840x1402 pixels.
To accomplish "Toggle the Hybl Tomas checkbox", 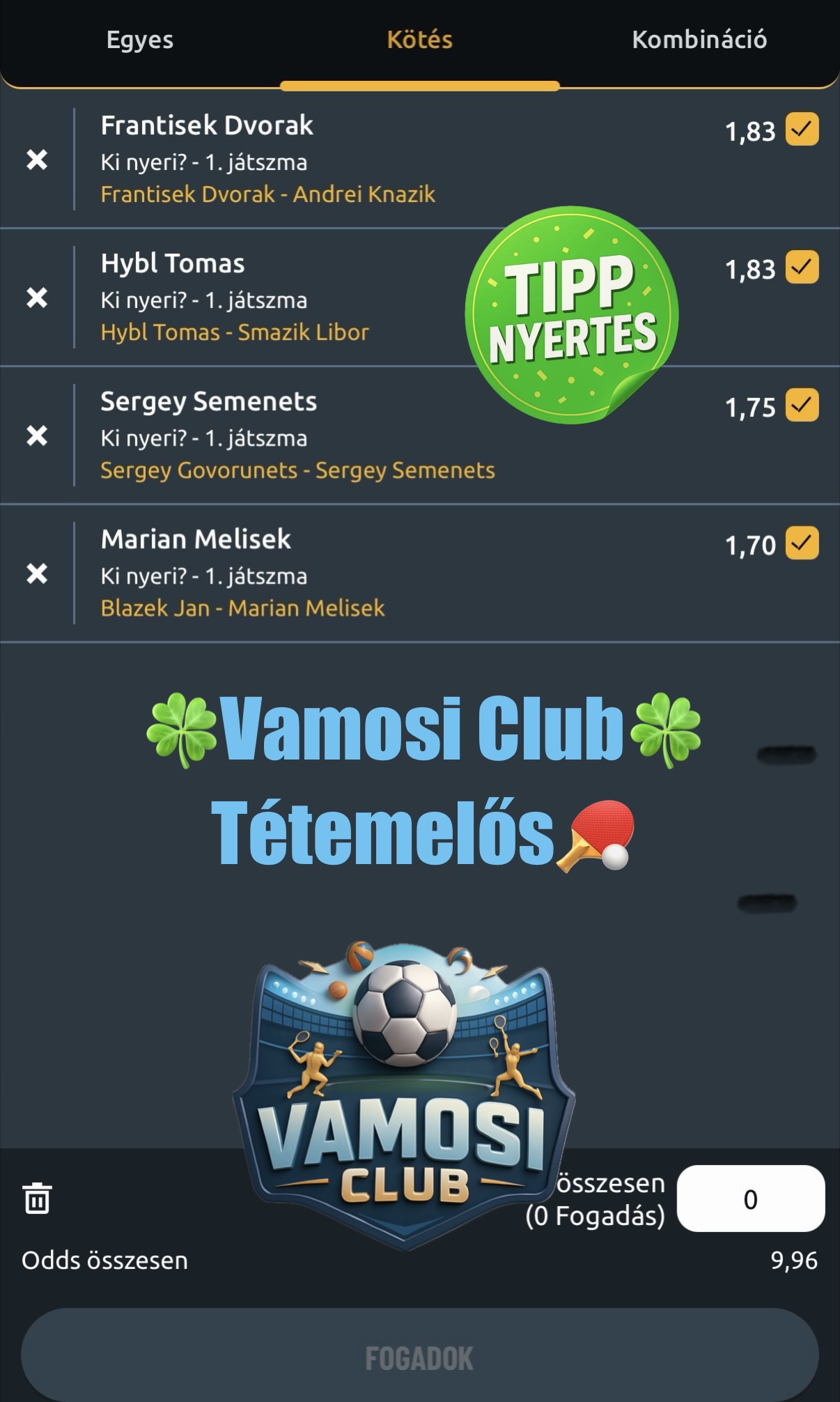I will (802, 268).
